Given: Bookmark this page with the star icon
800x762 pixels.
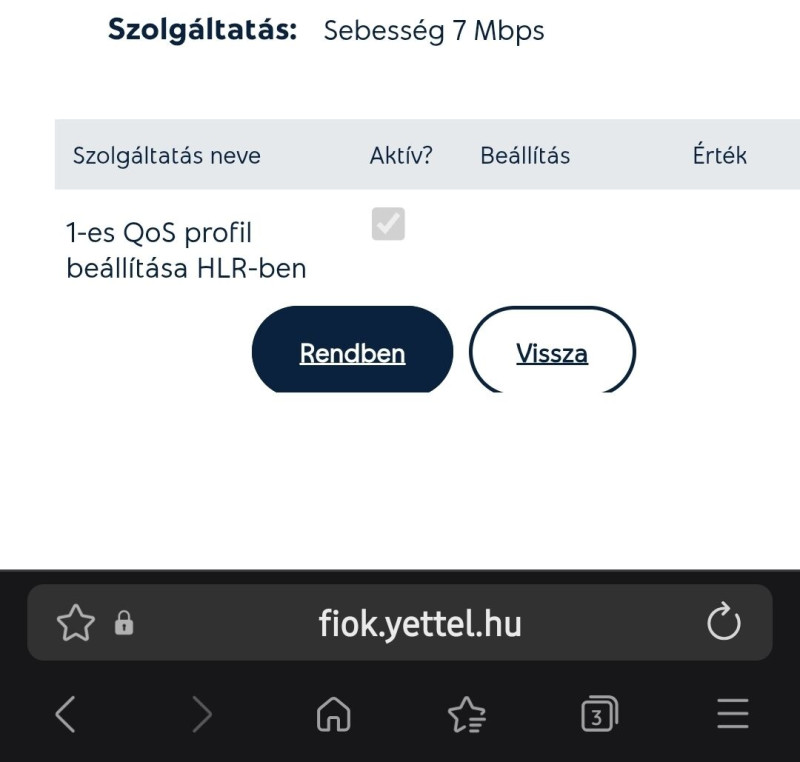Looking at the screenshot, I should point(75,624).
